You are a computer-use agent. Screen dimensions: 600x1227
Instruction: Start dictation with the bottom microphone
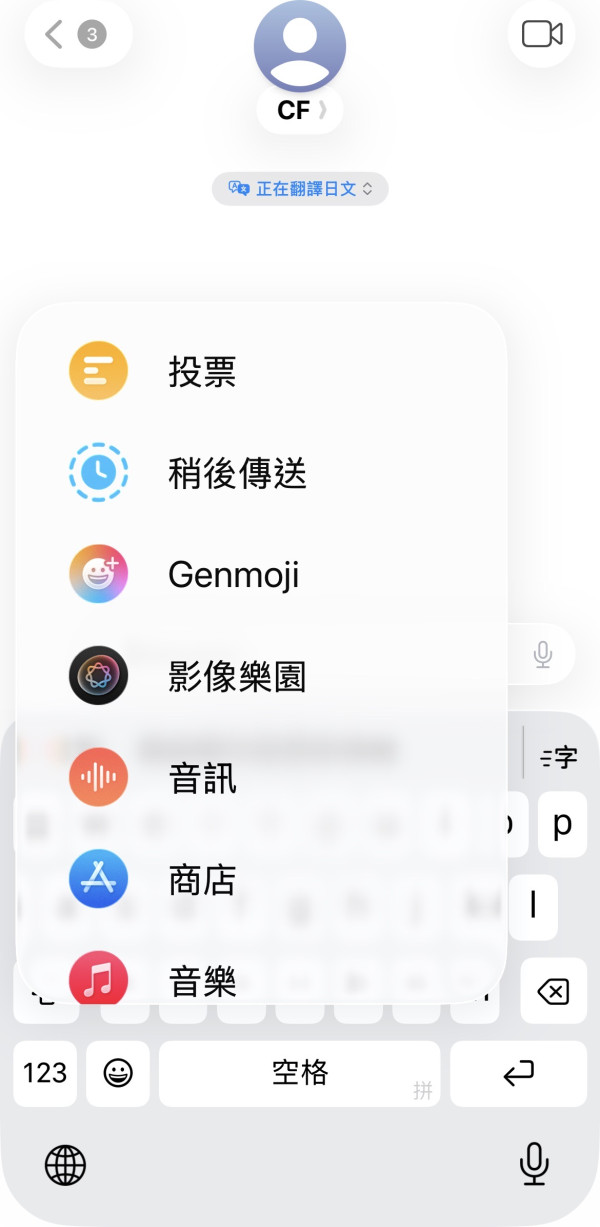pos(534,1164)
